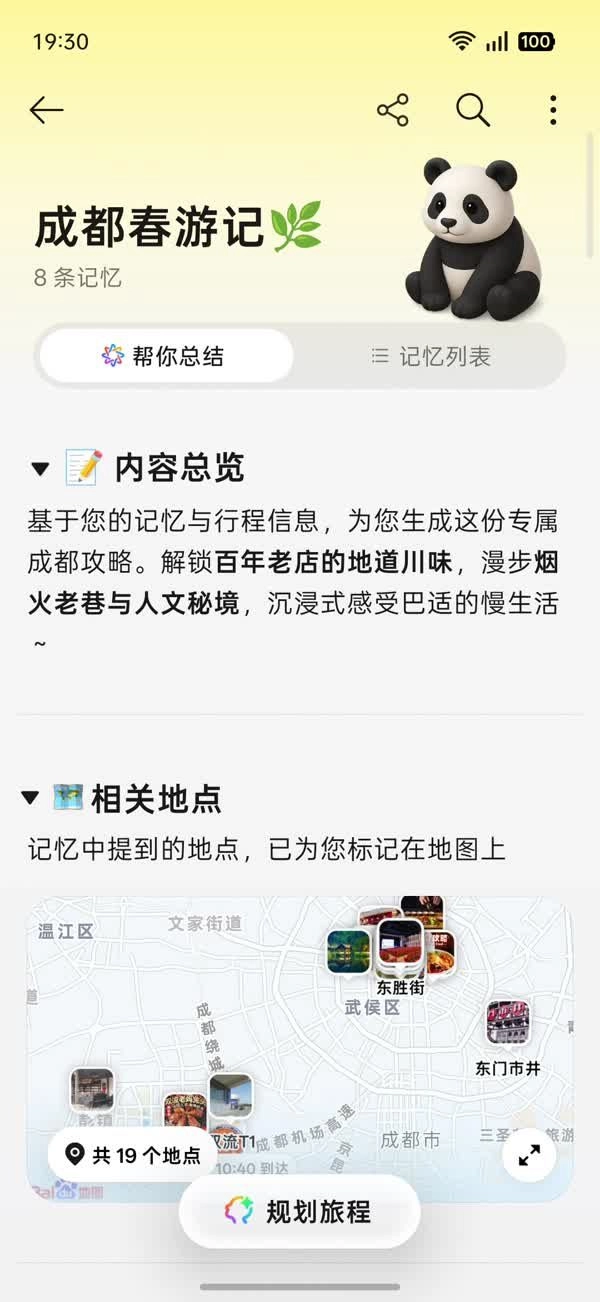Image resolution: width=600 pixels, height=1302 pixels.
Task: Share the 成都春游记 collection
Action: point(393,110)
